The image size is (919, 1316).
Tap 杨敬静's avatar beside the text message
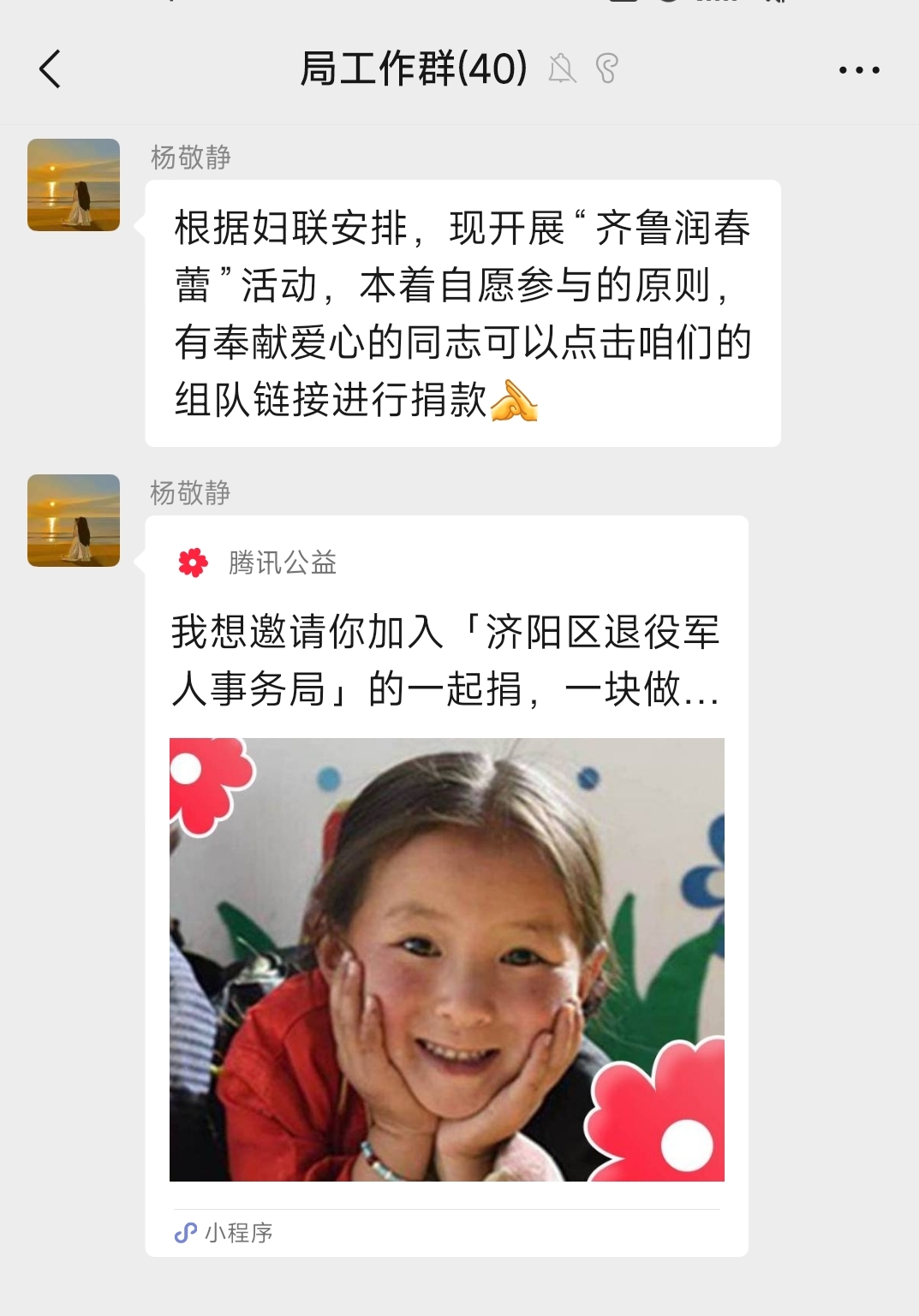[x=74, y=185]
